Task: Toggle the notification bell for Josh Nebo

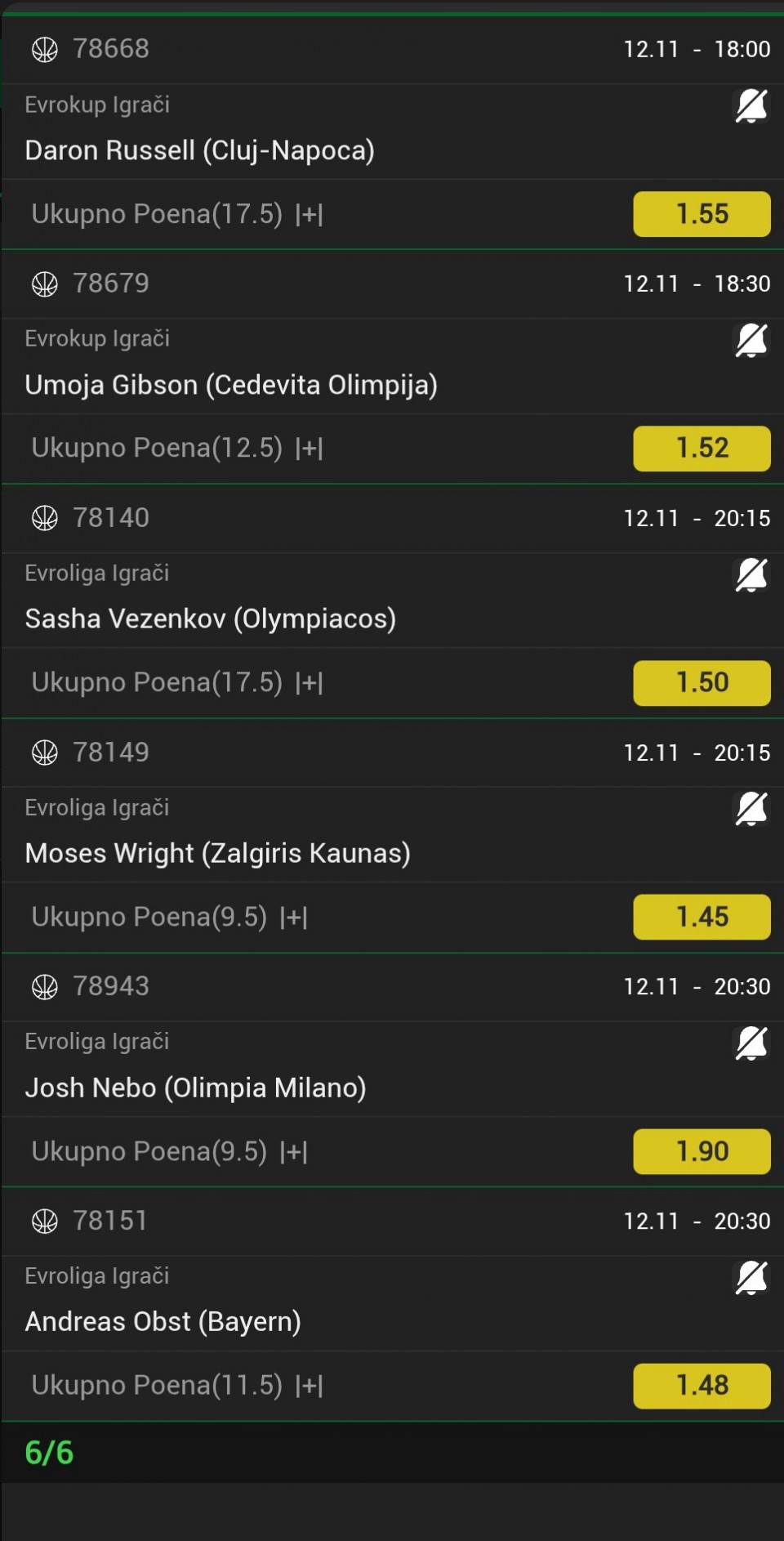Action: tap(751, 1043)
